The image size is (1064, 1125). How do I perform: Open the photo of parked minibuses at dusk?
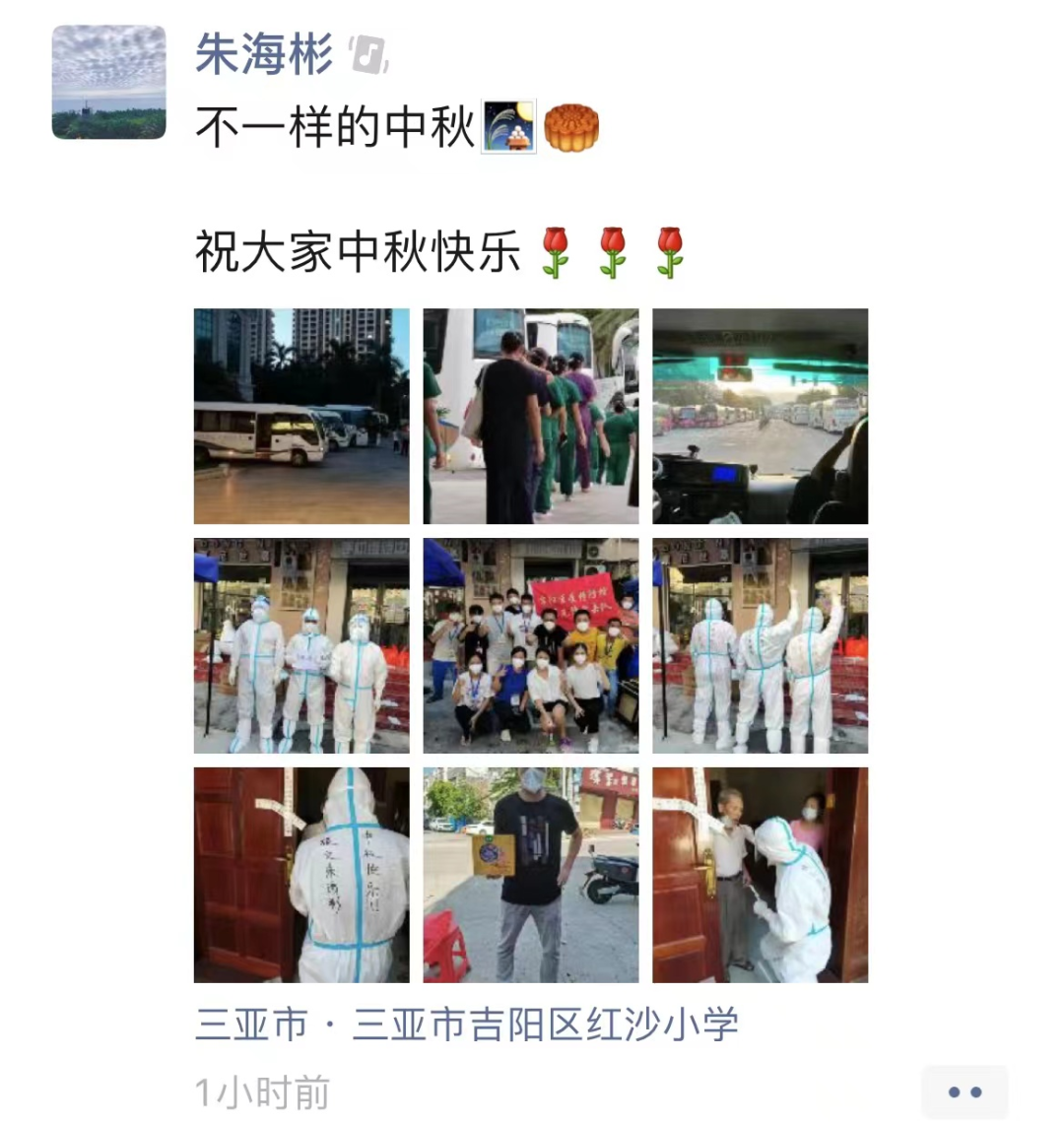coord(301,417)
